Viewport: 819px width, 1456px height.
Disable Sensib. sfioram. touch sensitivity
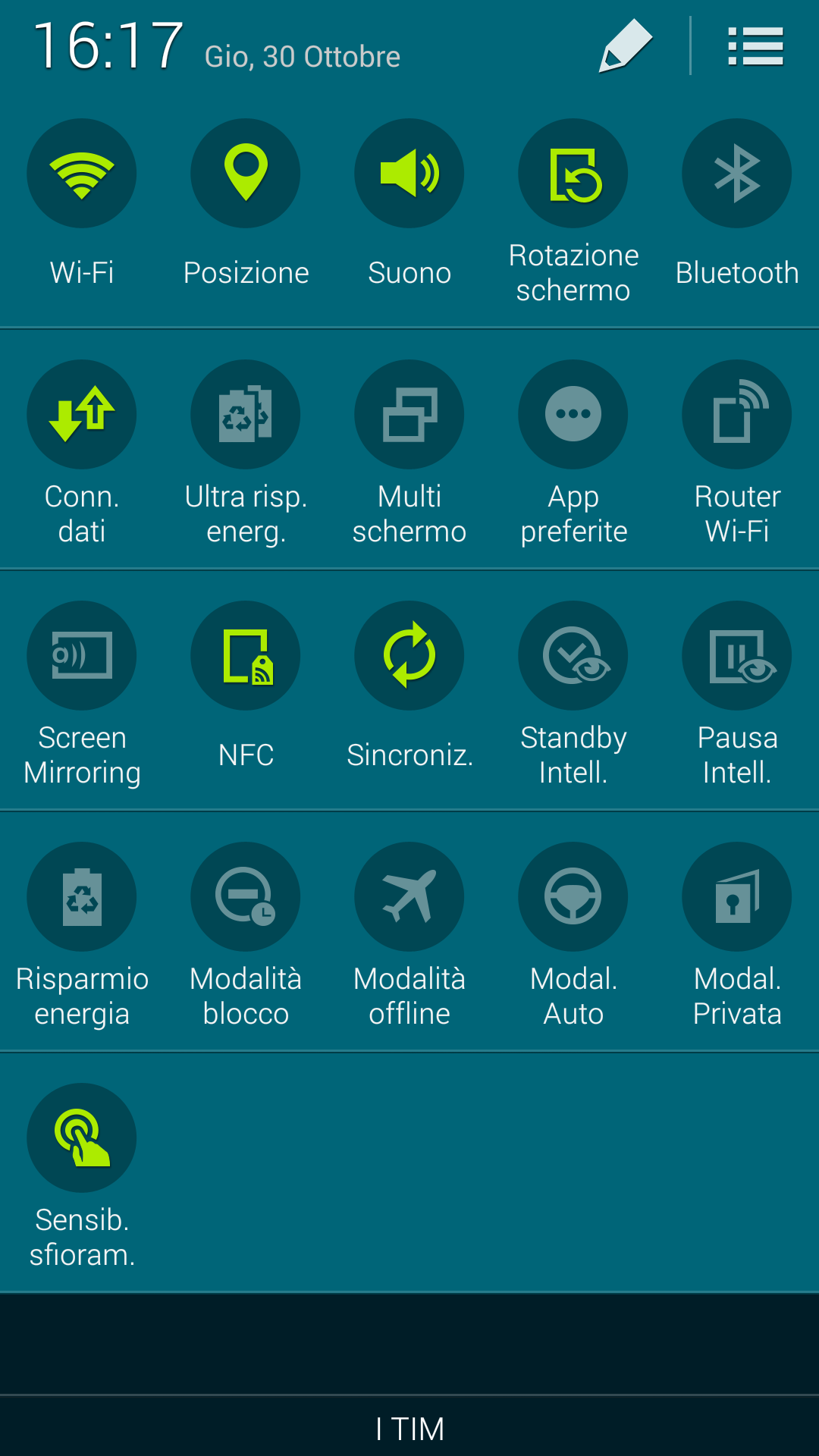82,1137
